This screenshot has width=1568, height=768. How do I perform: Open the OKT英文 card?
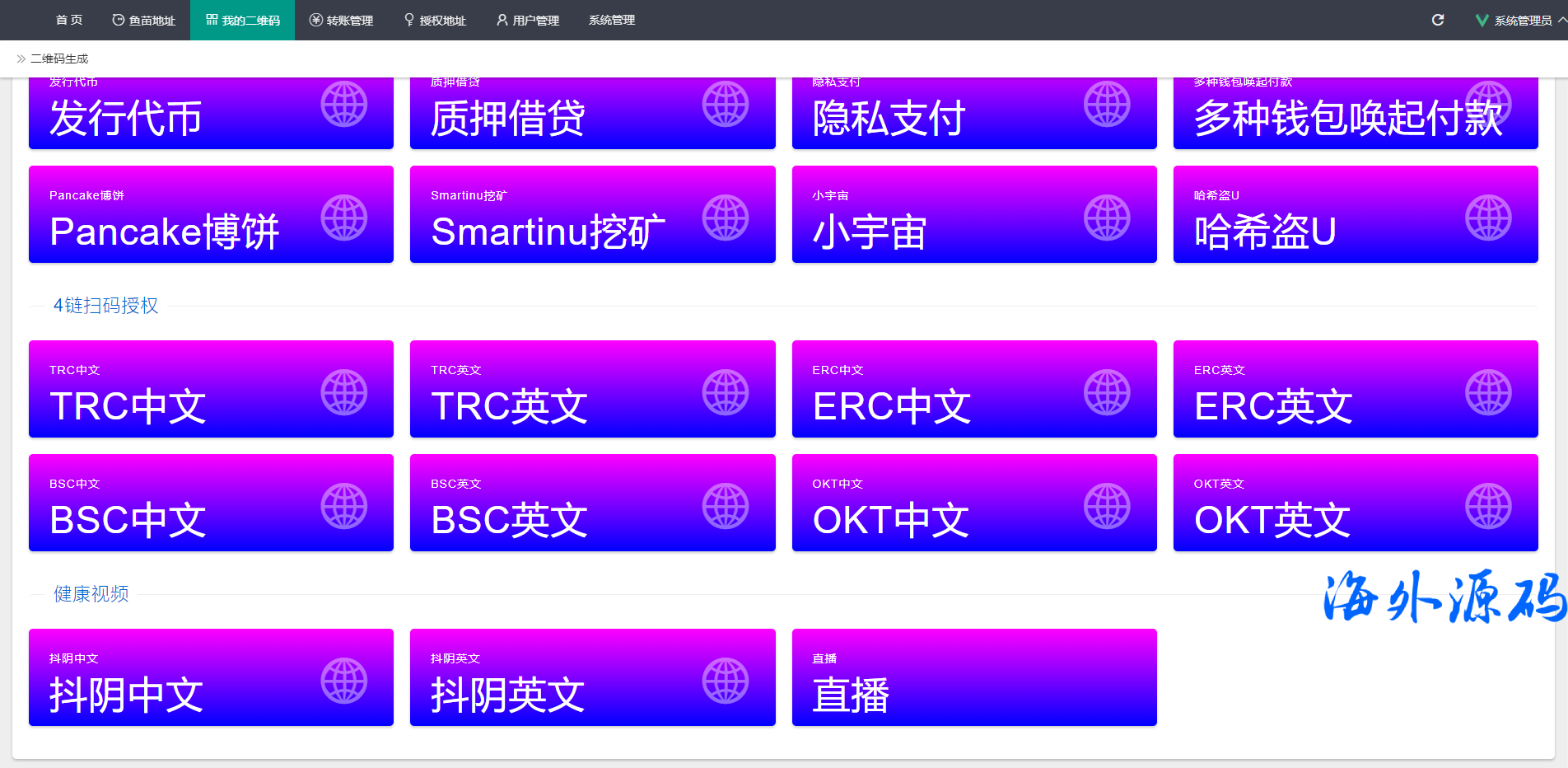[1355, 503]
